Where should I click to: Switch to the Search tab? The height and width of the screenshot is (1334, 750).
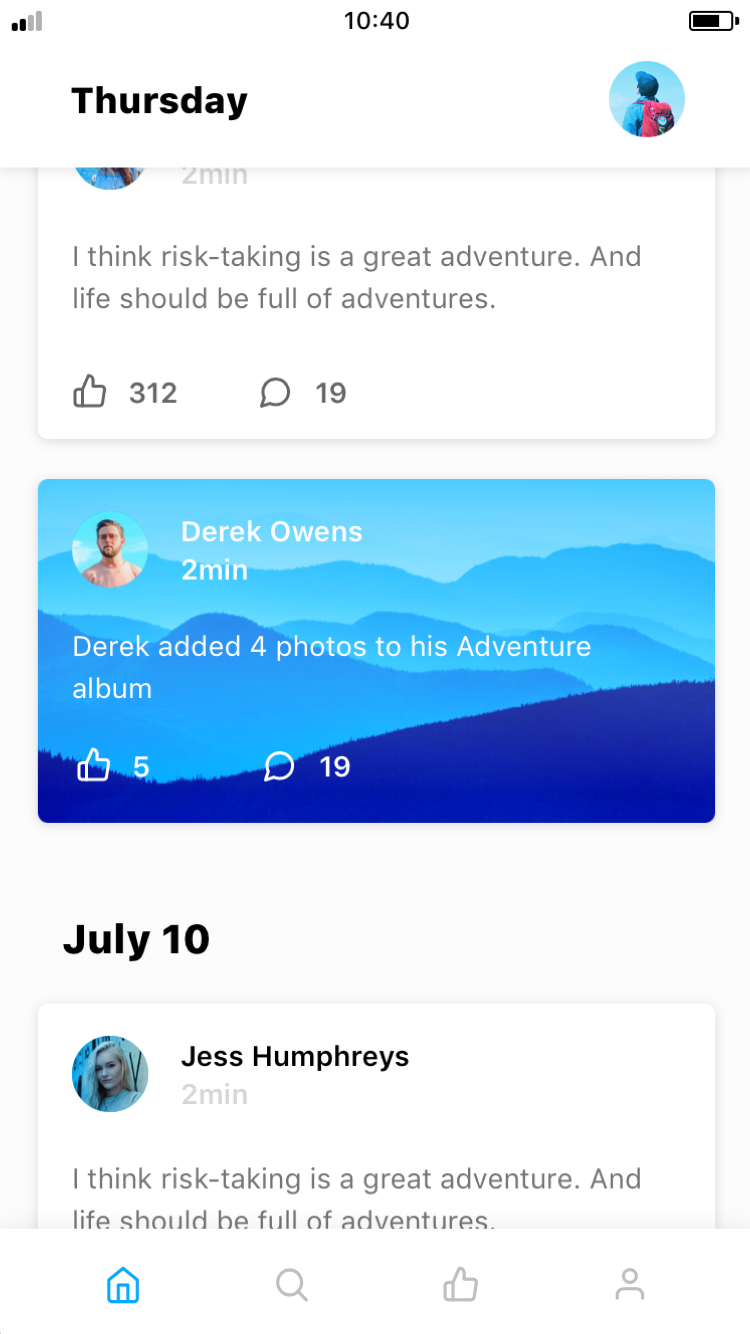(x=291, y=1284)
